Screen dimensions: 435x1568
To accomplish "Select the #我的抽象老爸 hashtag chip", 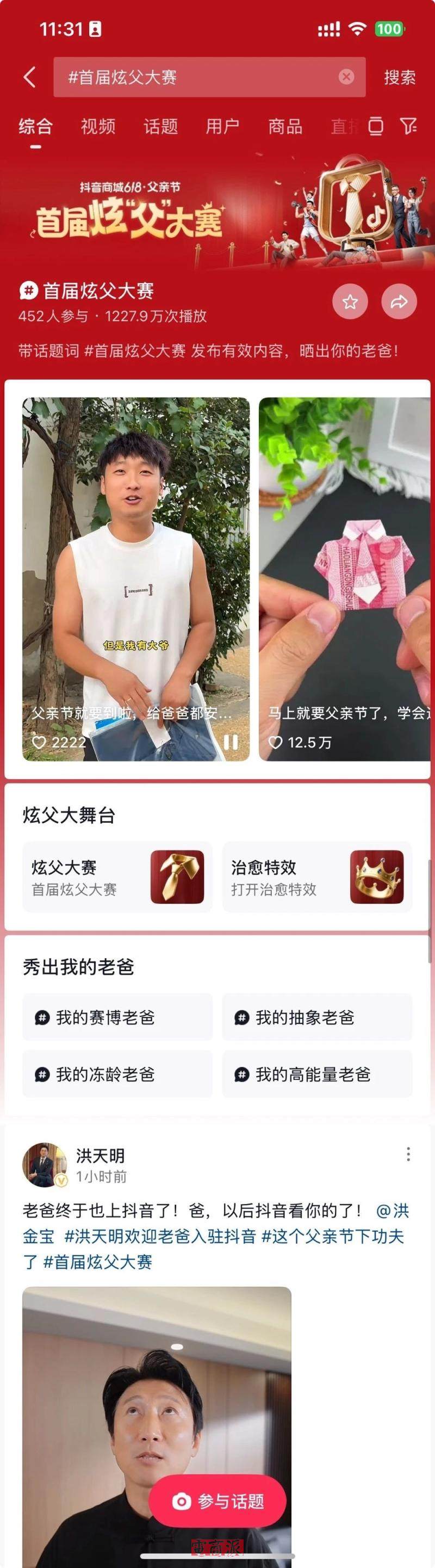I will point(317,1017).
